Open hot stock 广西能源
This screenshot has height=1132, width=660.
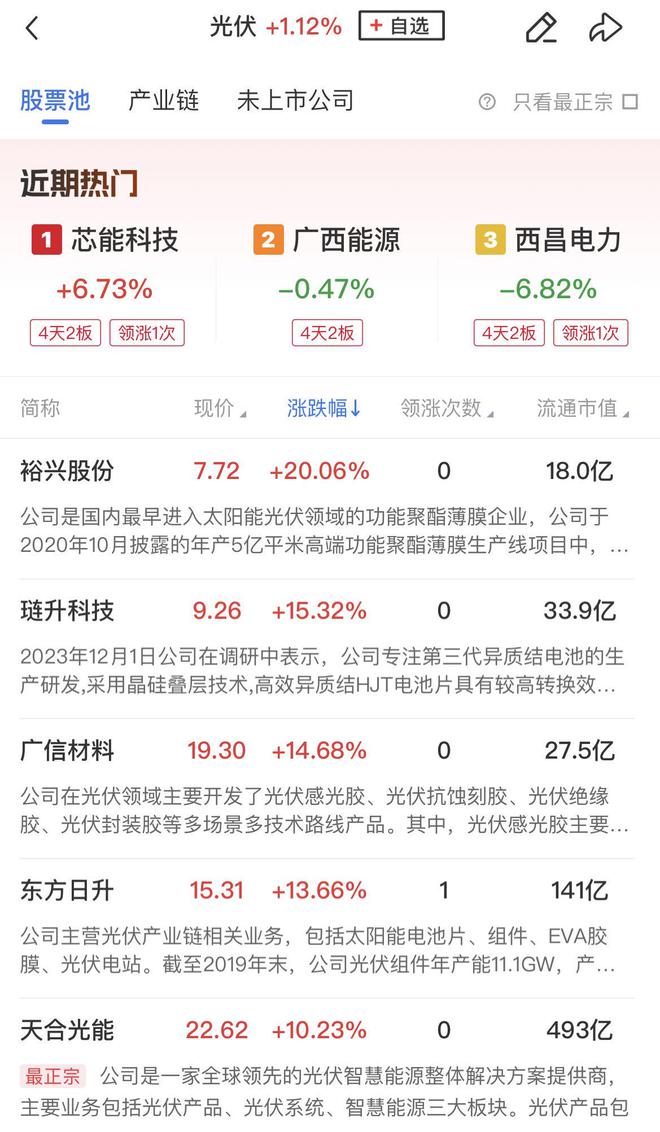point(328,240)
